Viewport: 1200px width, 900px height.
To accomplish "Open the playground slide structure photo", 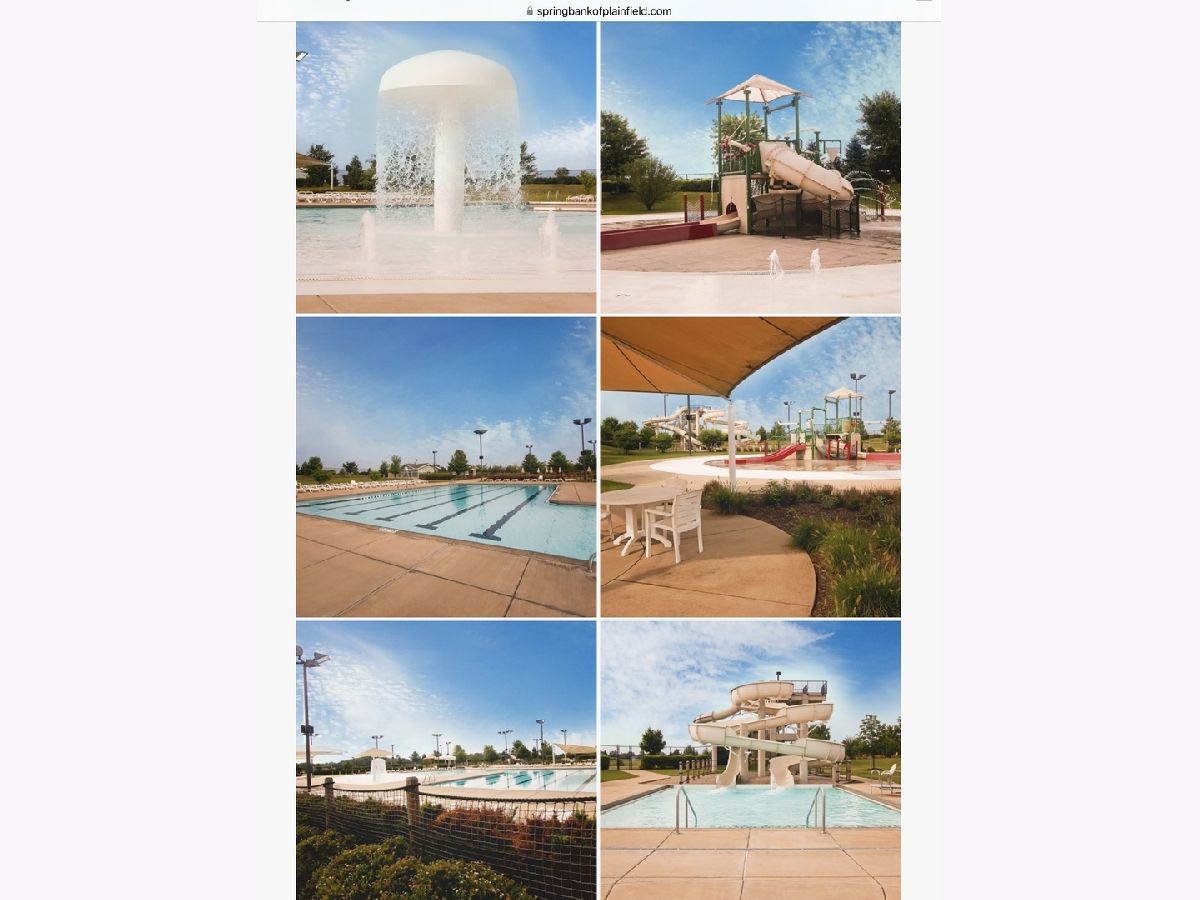I will pos(750,167).
